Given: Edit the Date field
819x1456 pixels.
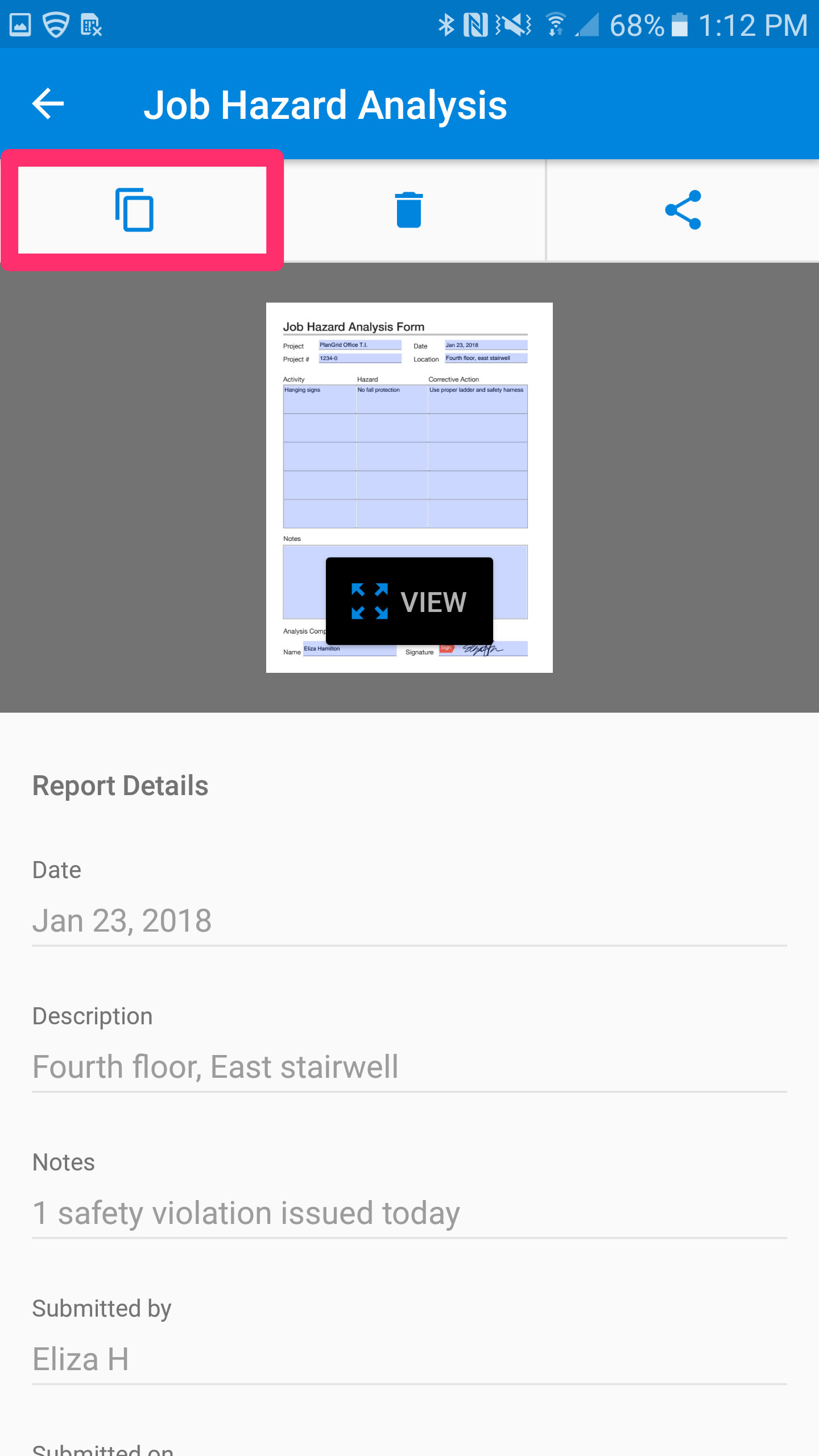Looking at the screenshot, I should (409, 920).
